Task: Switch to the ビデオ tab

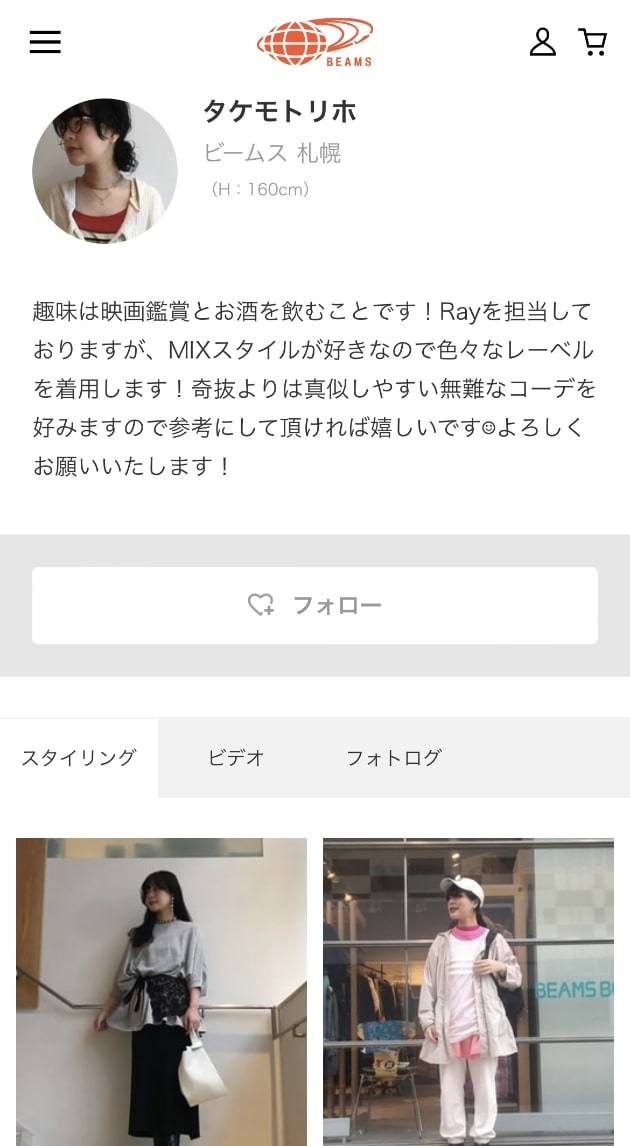Action: tap(236, 758)
